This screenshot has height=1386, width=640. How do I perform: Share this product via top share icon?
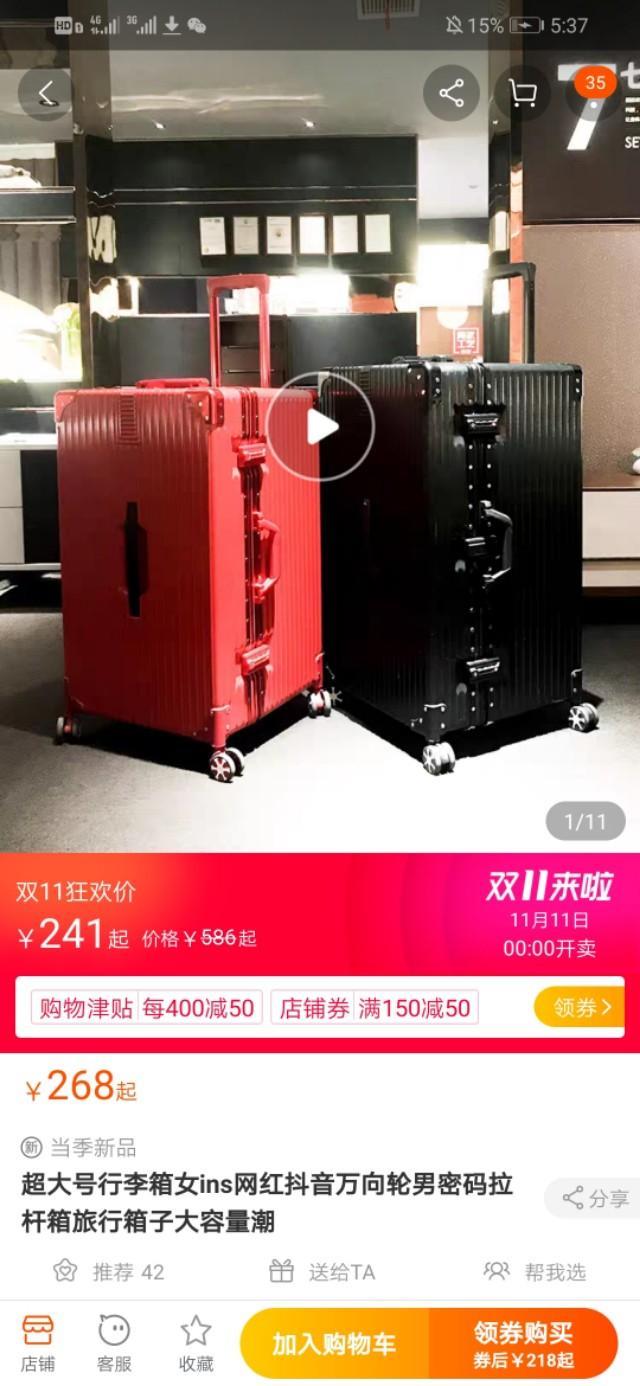(x=452, y=94)
